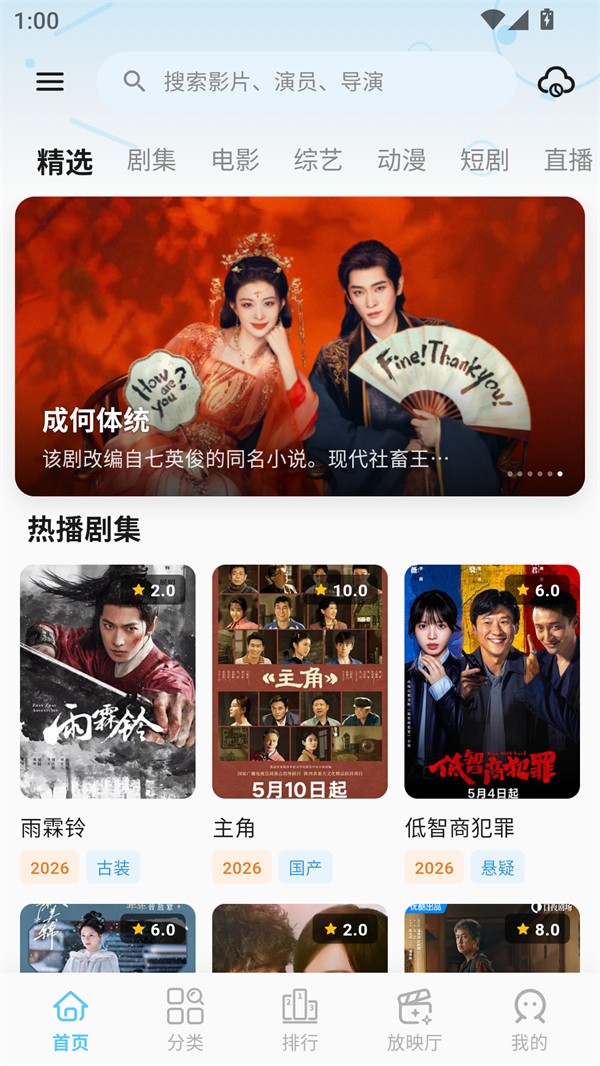The width and height of the screenshot is (600, 1066).
Task: Tap the 国产 tag under 主角
Action: [305, 867]
